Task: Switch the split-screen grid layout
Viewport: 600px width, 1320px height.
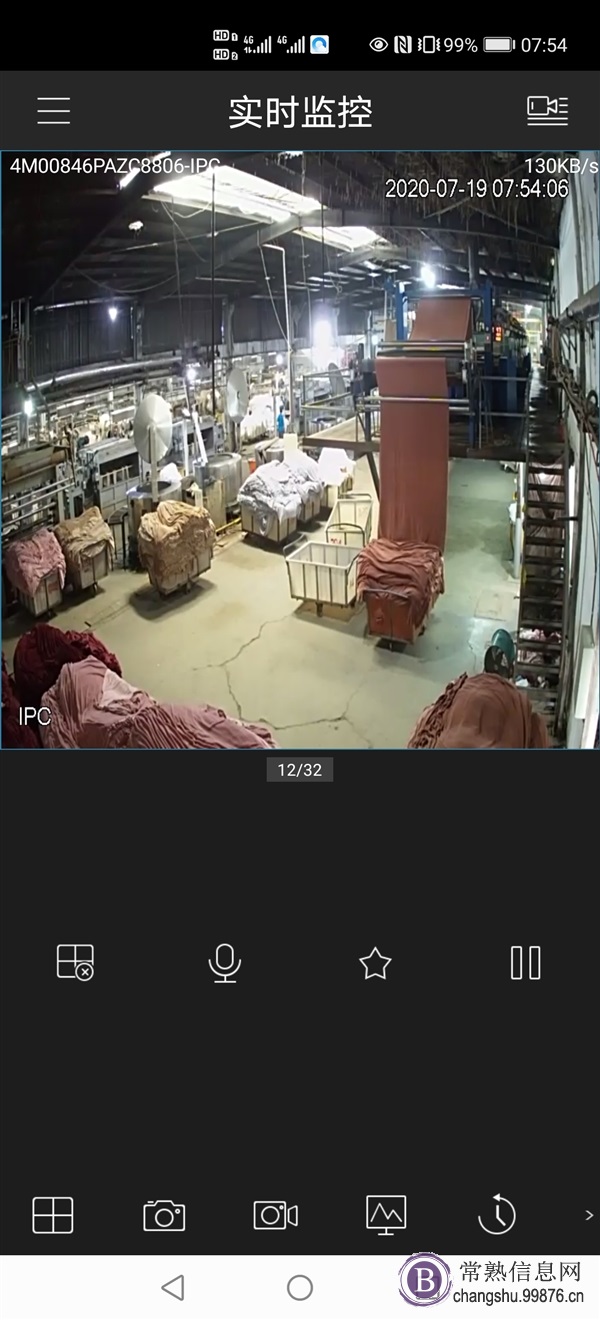Action: [53, 1215]
